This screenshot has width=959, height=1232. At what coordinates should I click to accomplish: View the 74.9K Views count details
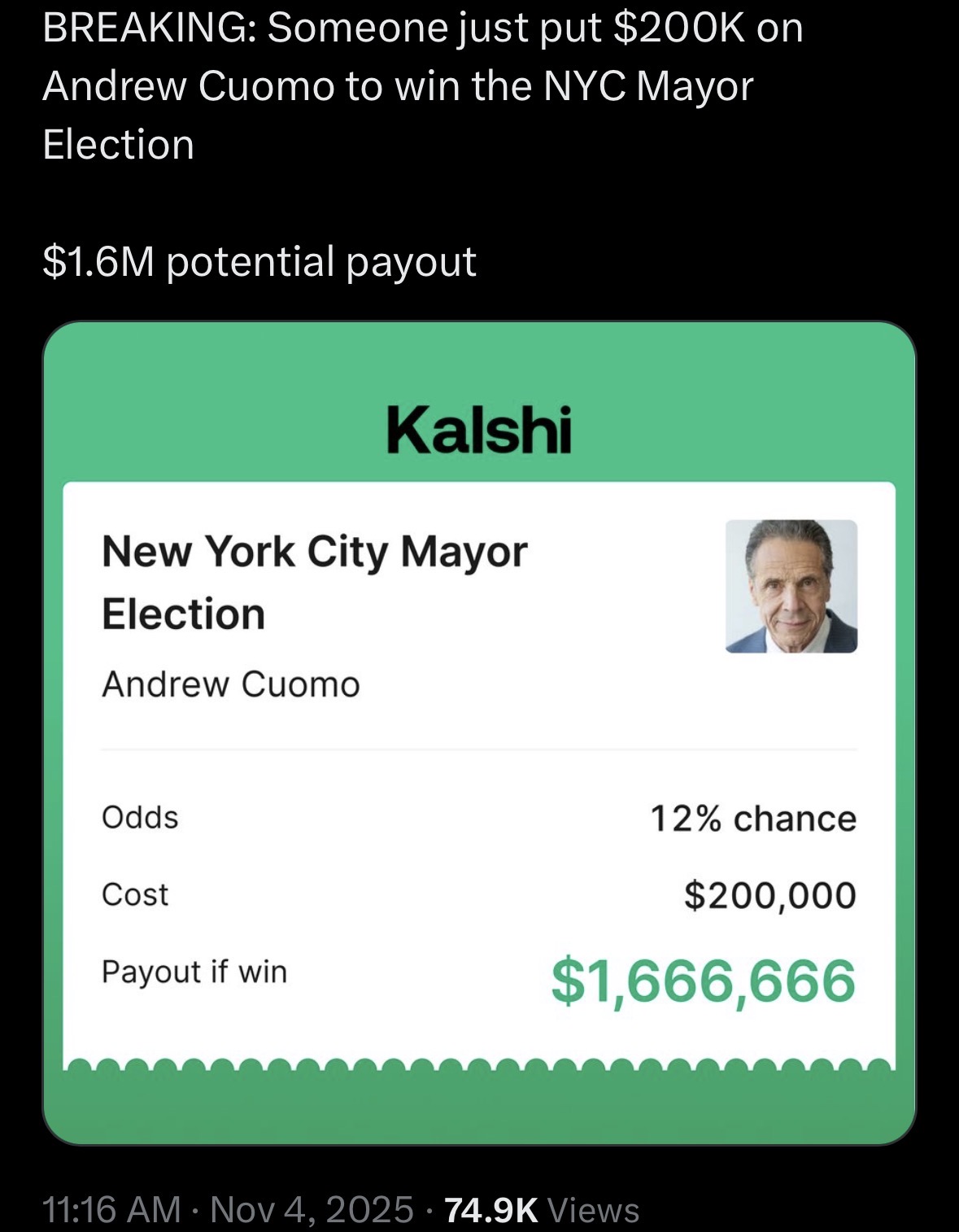coord(542,1210)
